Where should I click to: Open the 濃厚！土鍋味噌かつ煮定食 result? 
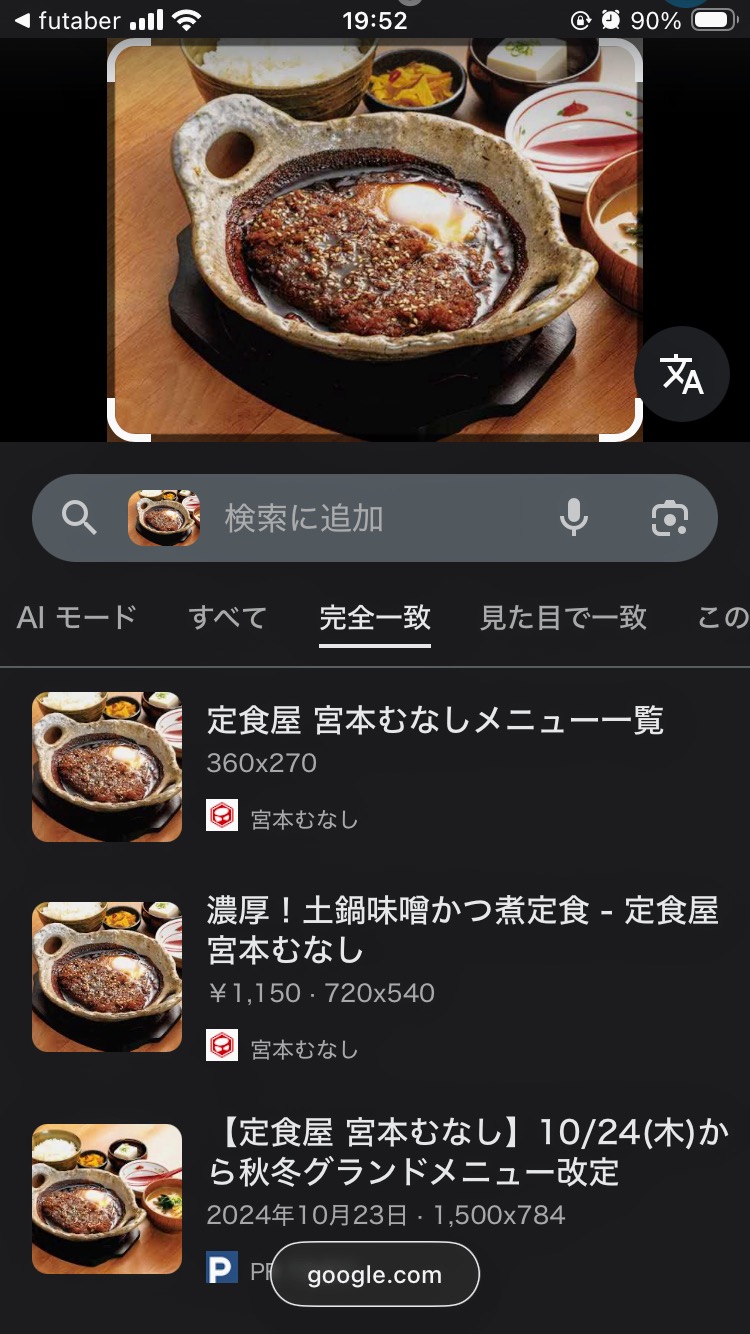point(462,930)
